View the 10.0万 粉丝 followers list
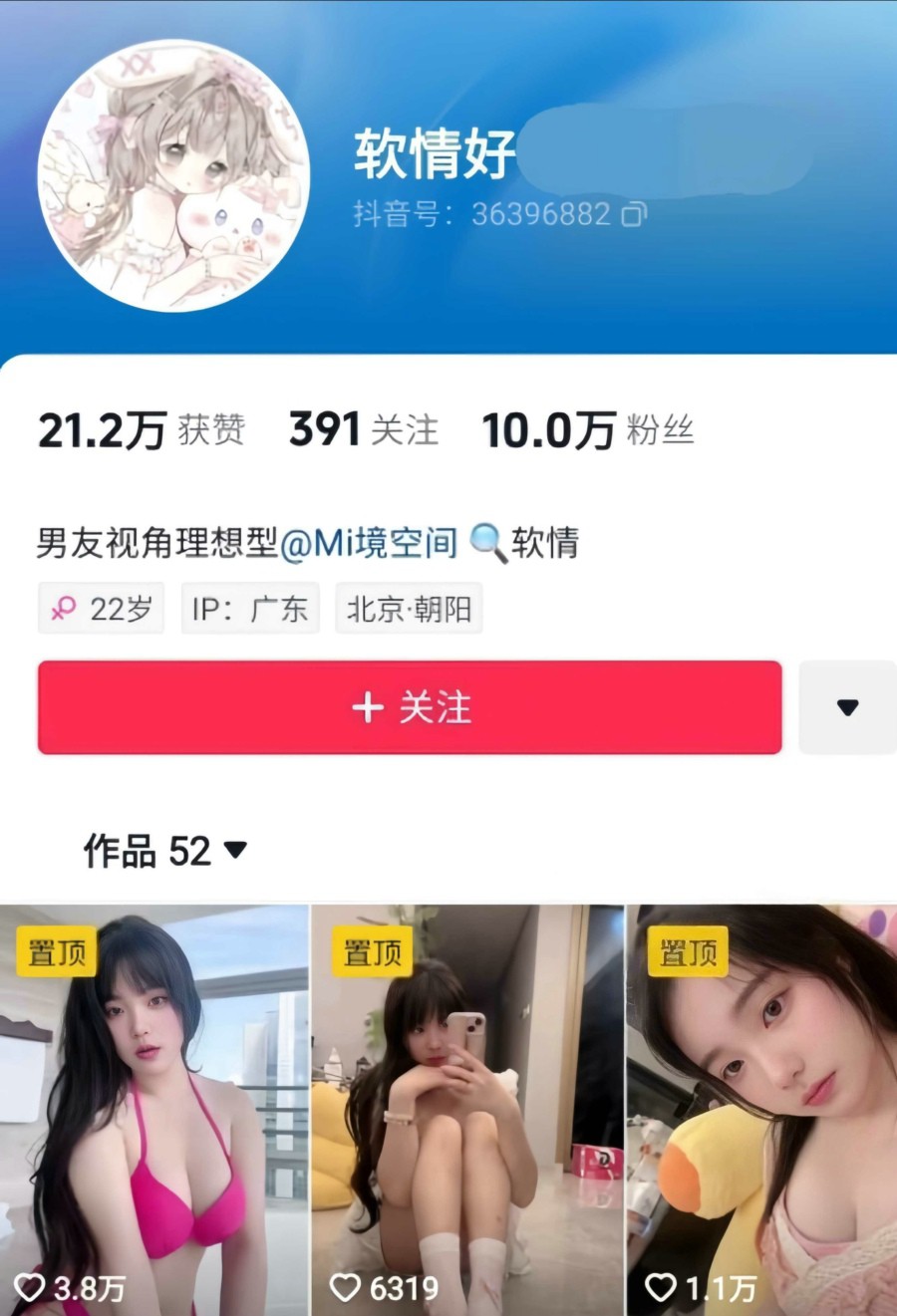This screenshot has width=897, height=1316. (587, 430)
